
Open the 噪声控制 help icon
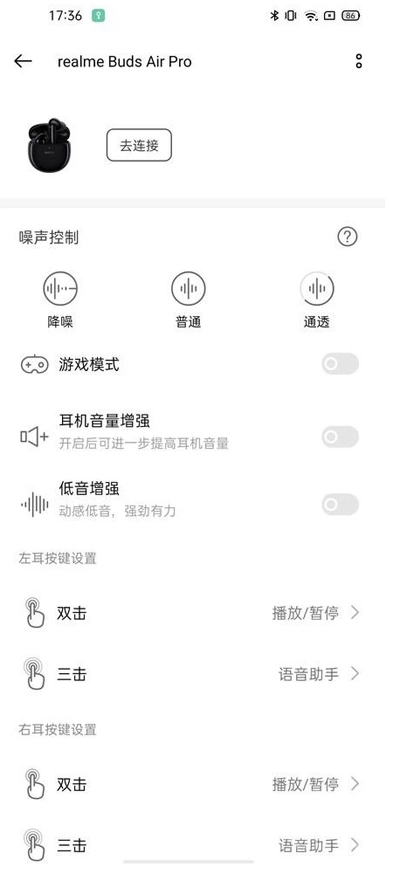pyautogui.click(x=347, y=237)
